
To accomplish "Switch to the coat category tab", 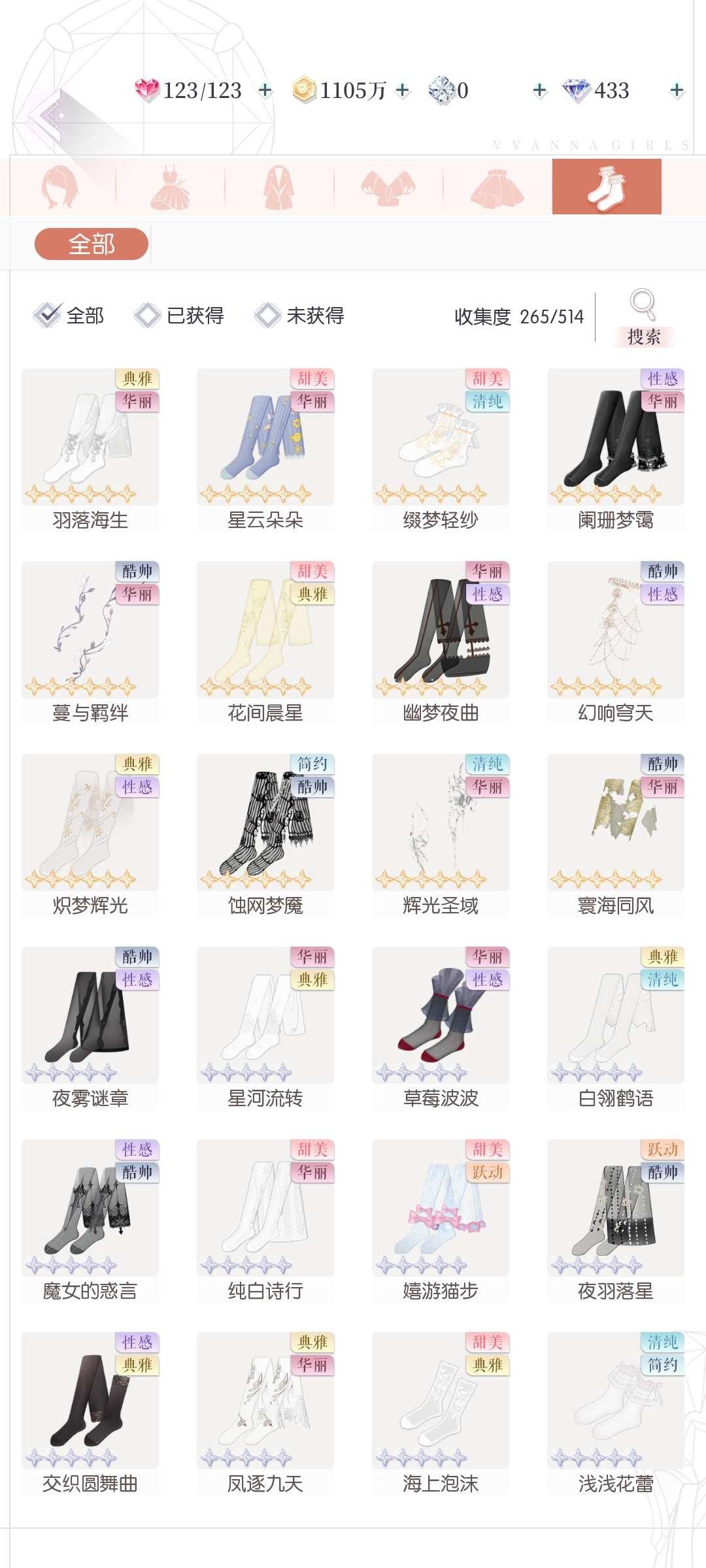I will point(279,188).
